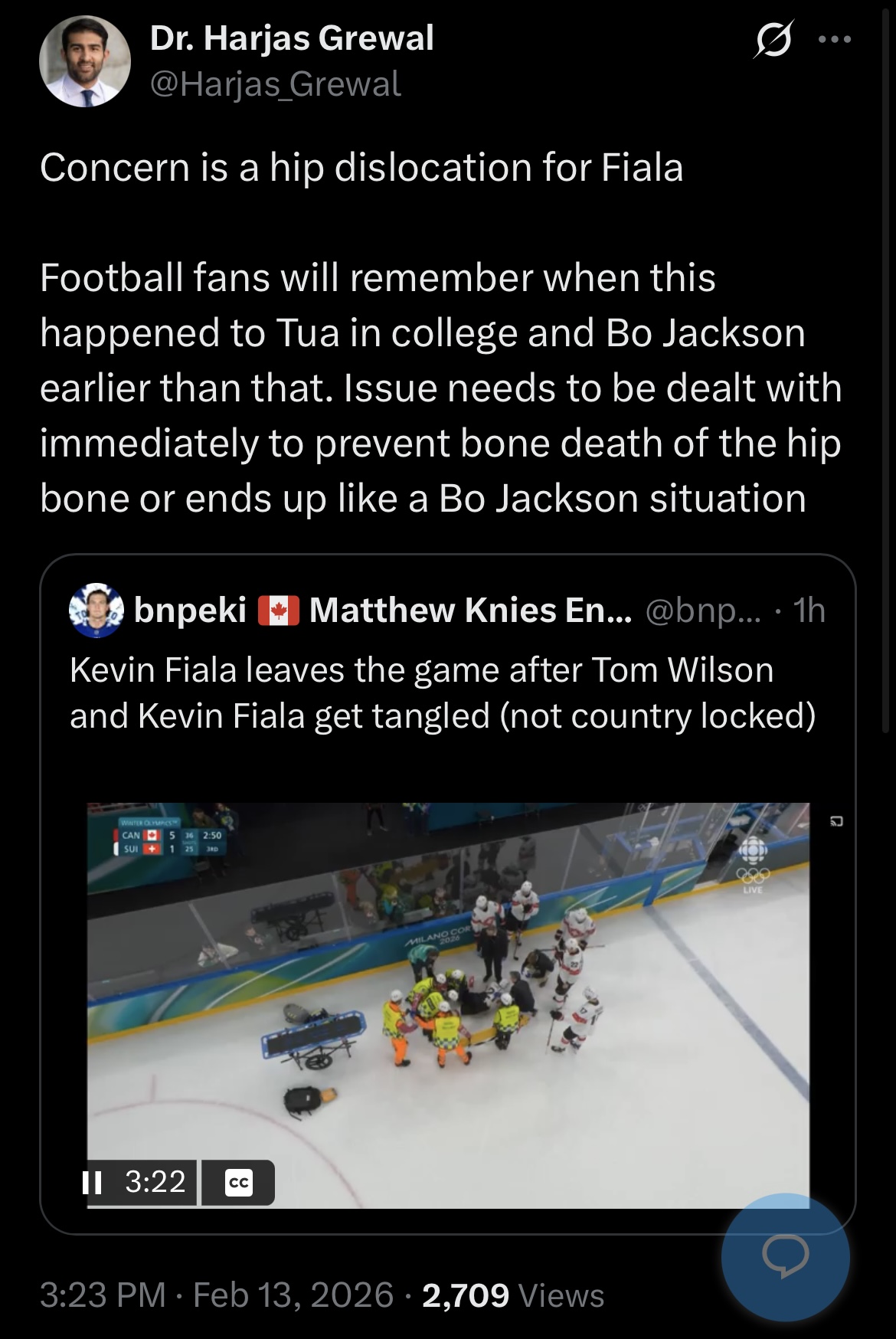This screenshot has height=1339, width=896.
Task: Open Dr. Harjas Grewal's profile name
Action: tap(292, 38)
